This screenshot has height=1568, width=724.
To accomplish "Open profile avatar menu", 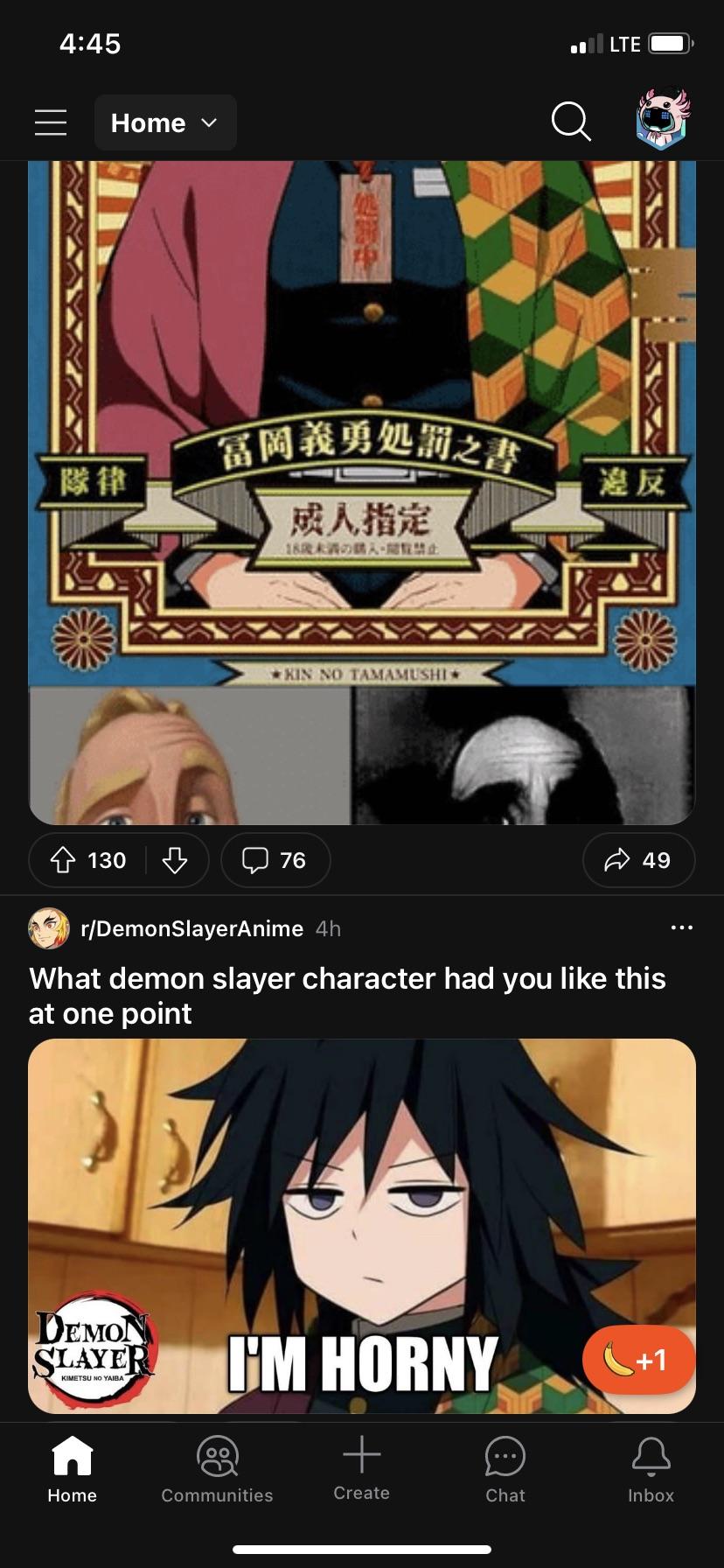I will pos(662,119).
